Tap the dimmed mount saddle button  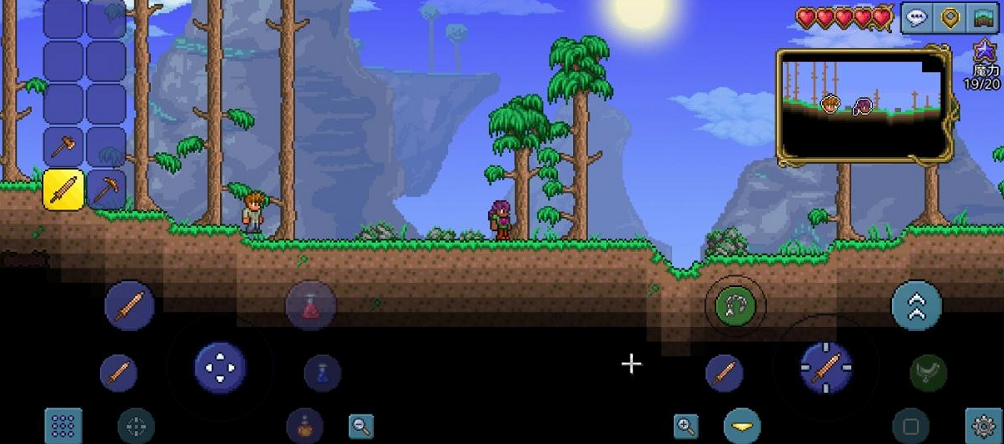coord(928,372)
